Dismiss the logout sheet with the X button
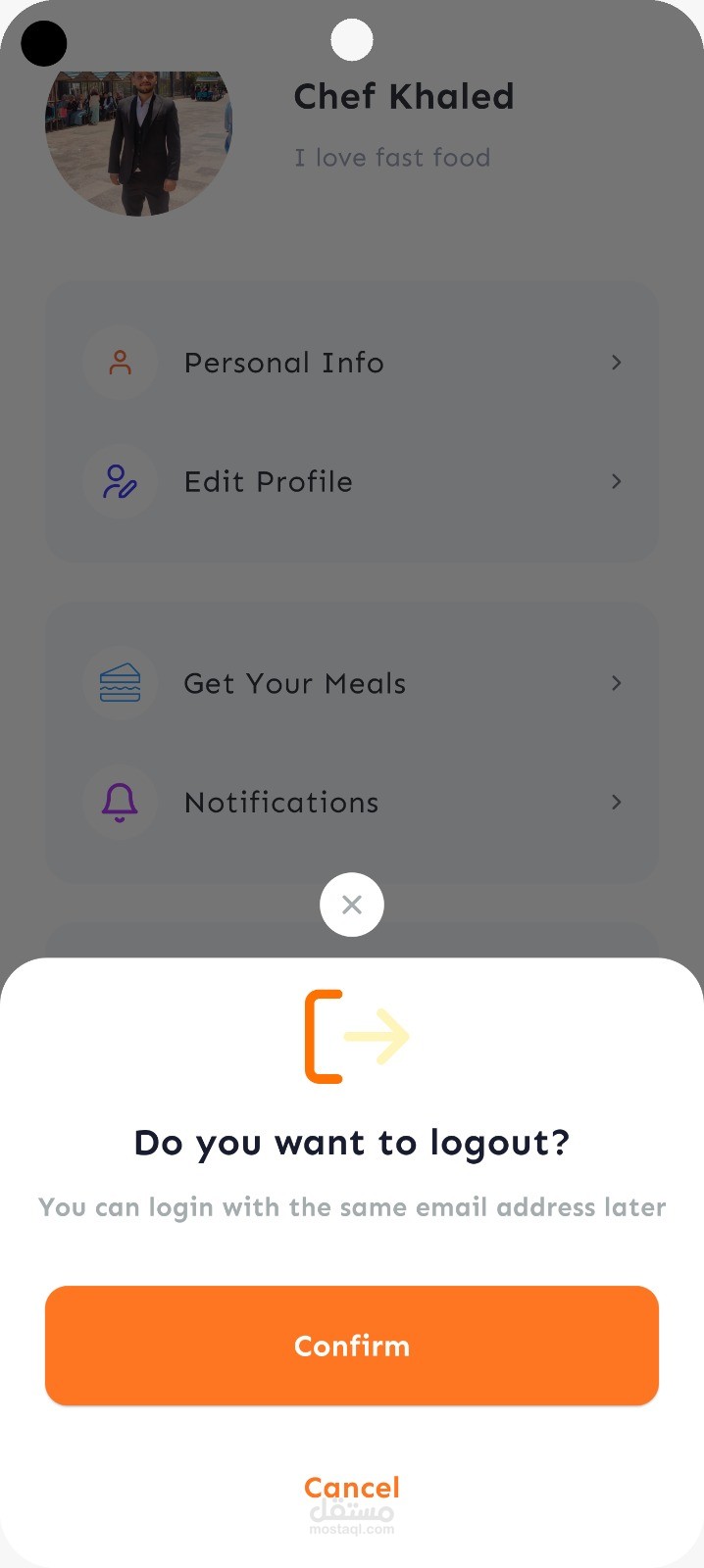 (352, 905)
